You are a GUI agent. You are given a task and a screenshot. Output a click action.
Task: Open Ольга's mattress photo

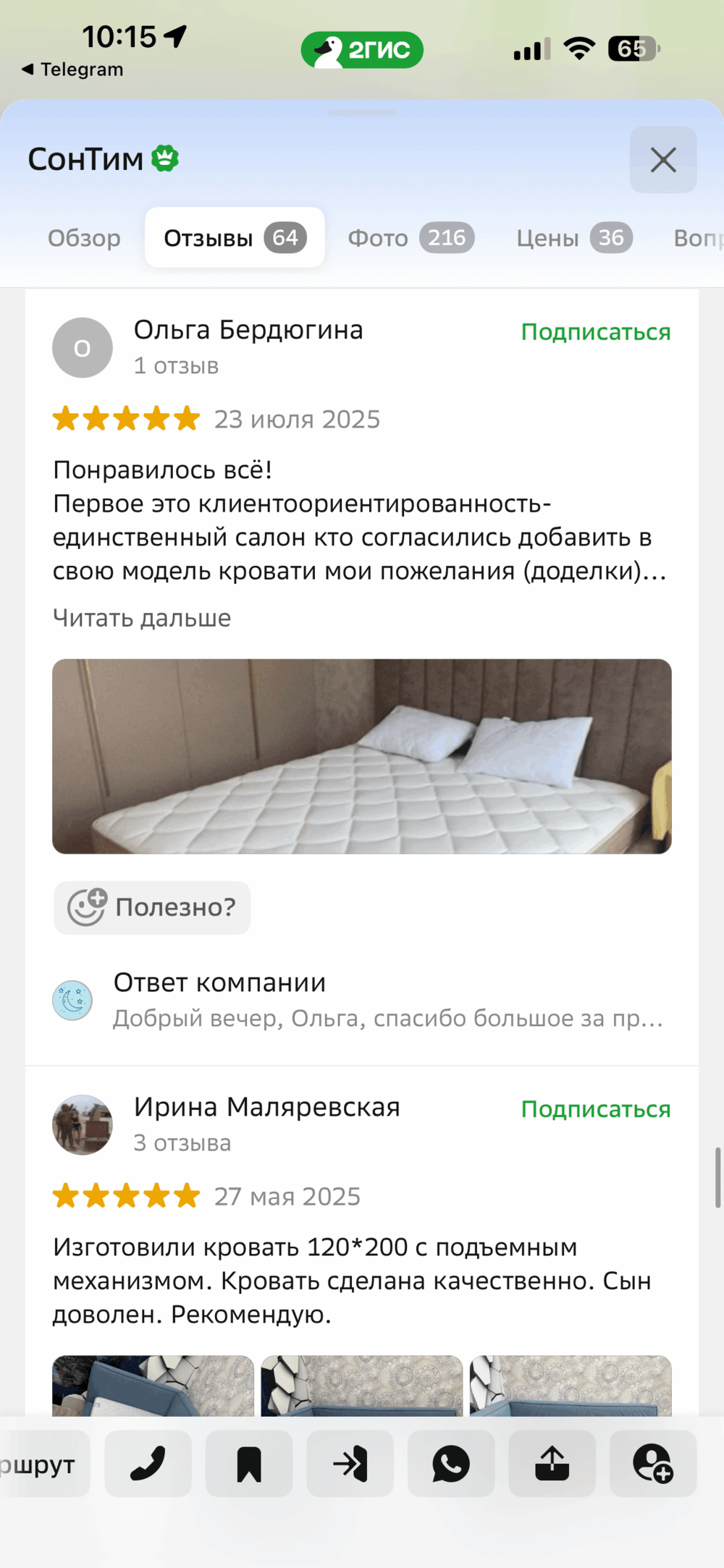(x=362, y=756)
